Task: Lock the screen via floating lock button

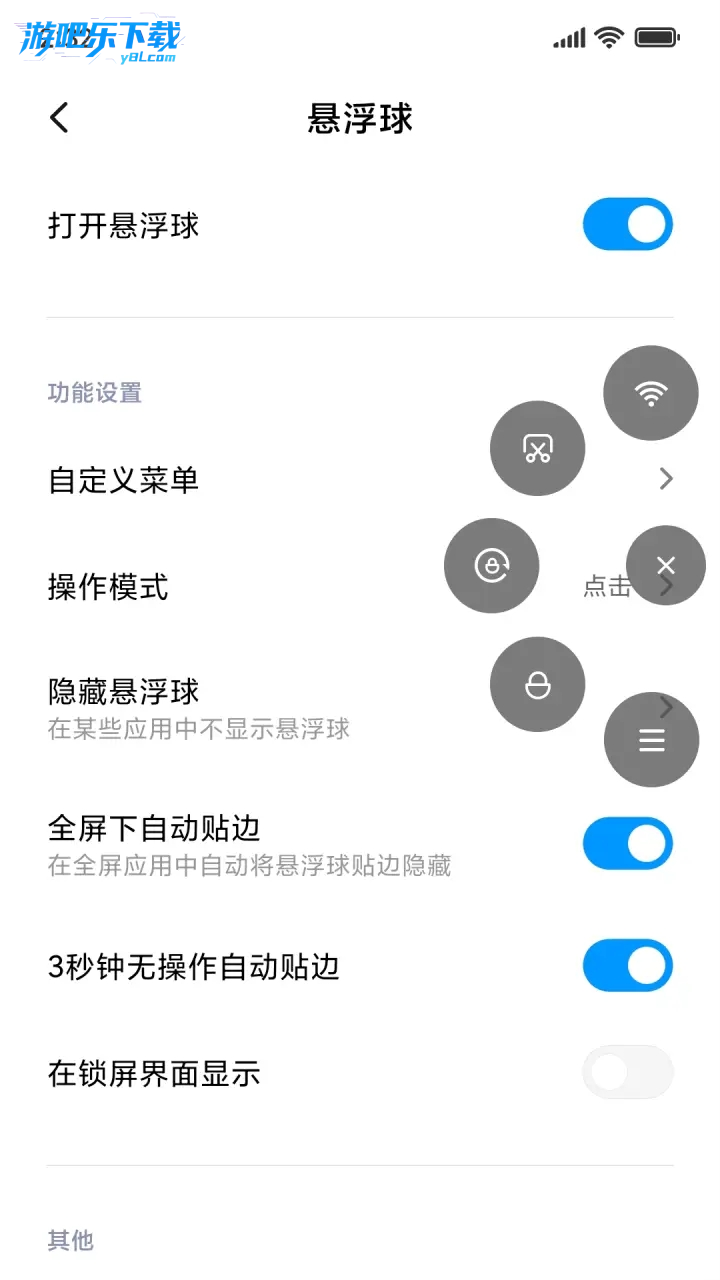Action: point(538,685)
